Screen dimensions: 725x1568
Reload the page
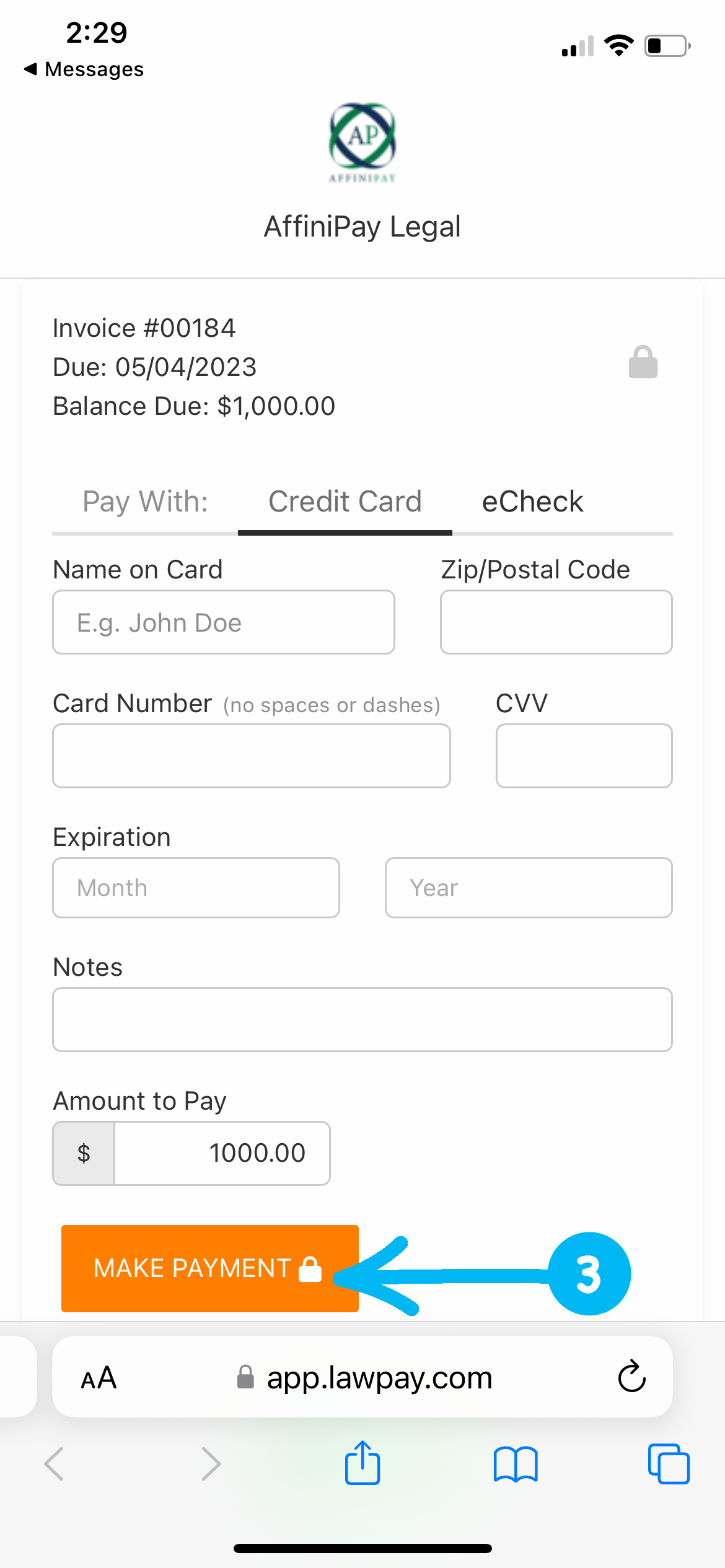pyautogui.click(x=631, y=1378)
